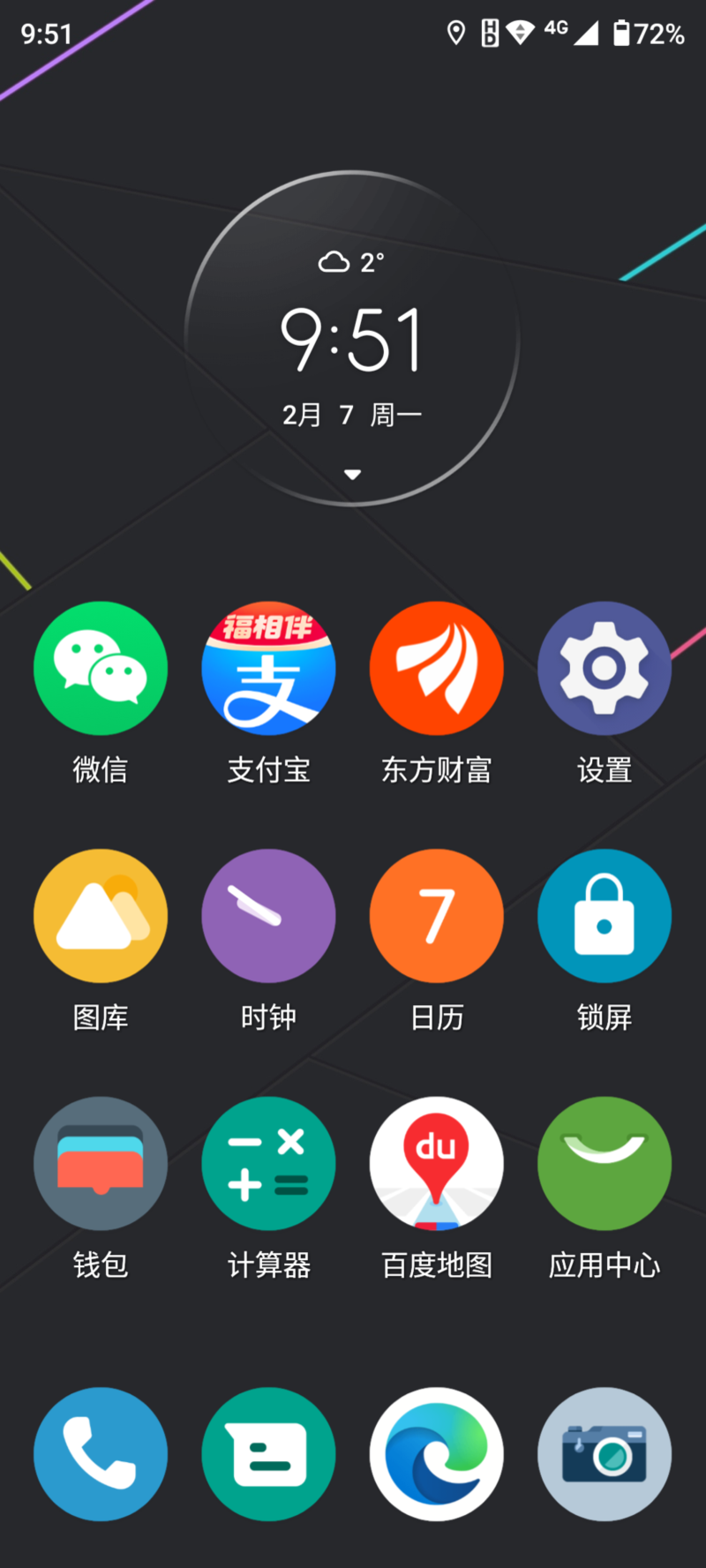Launch 支付宝 (Alipay)
Viewport: 706px width, 1568px height.
[x=268, y=668]
